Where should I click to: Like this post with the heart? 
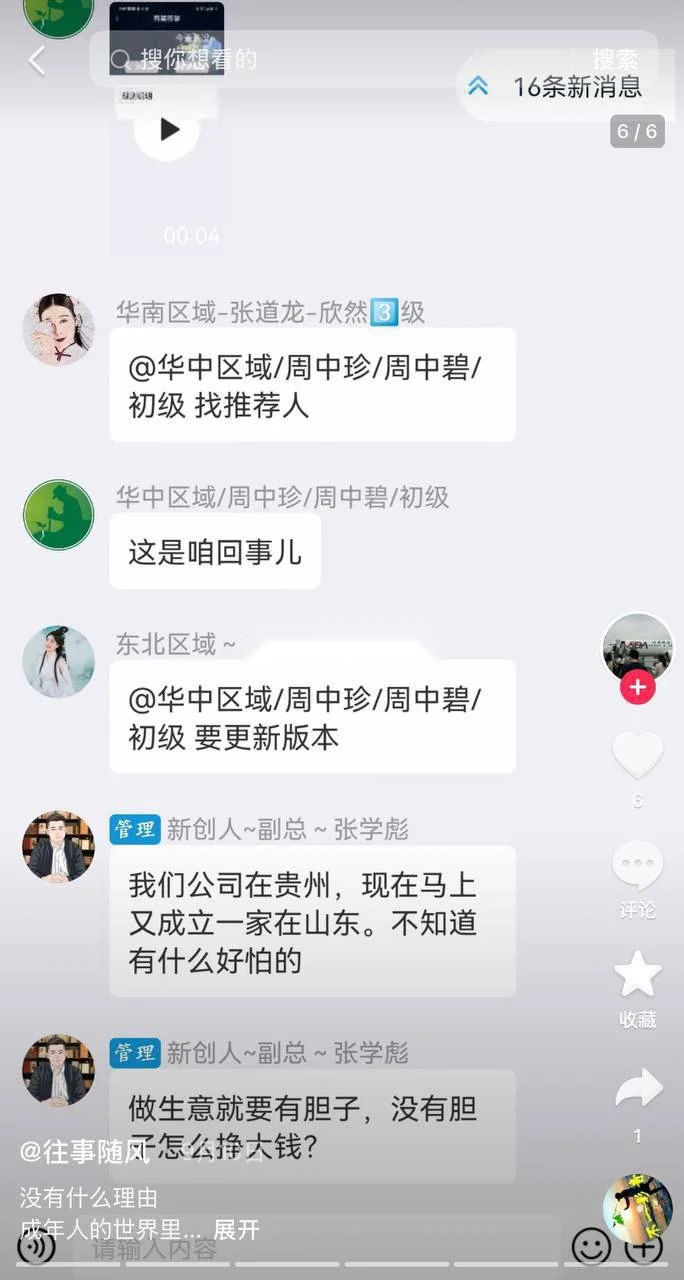(637, 755)
